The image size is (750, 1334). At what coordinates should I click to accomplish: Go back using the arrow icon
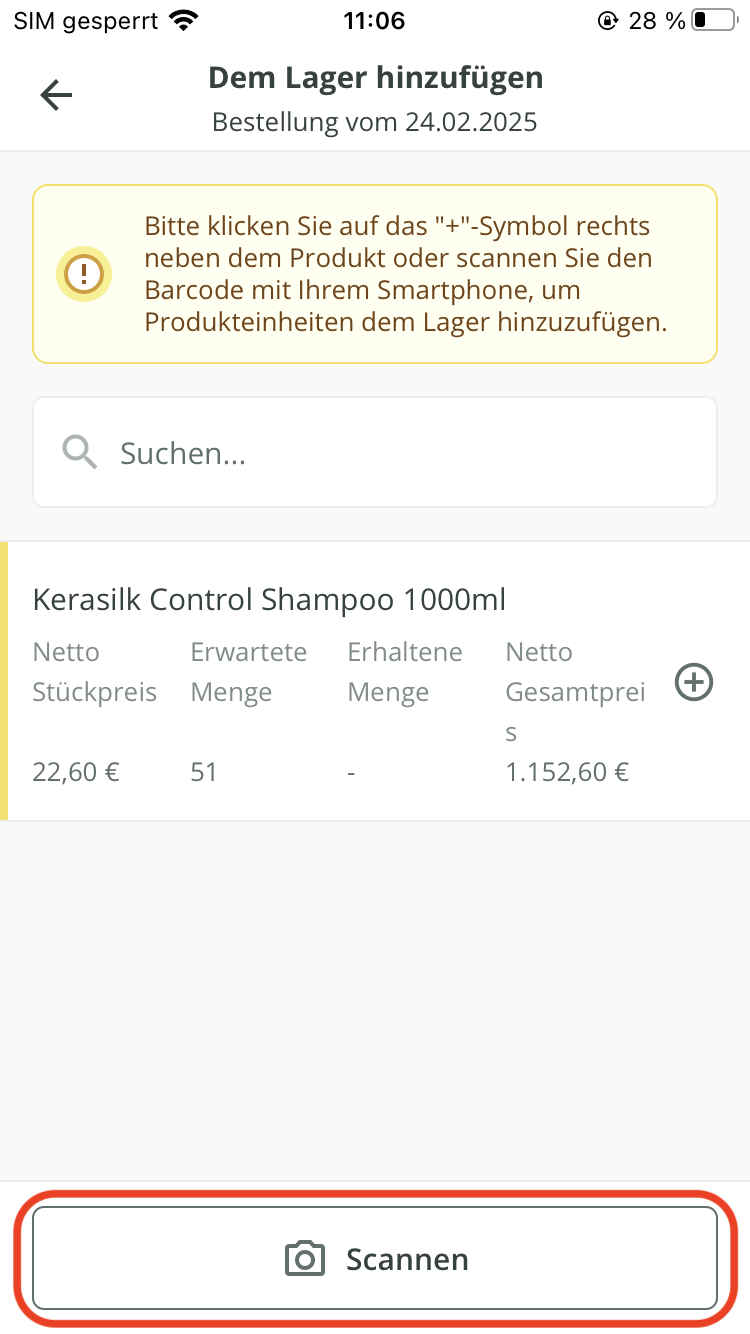tap(56, 95)
